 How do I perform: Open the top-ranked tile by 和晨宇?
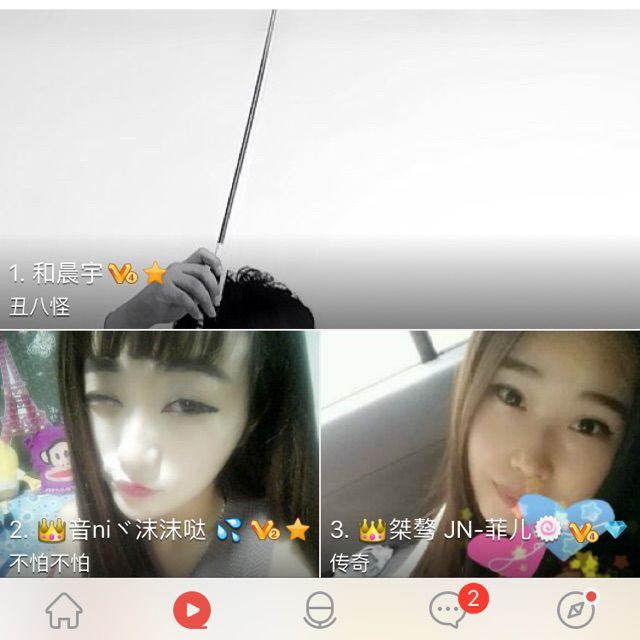[x=320, y=170]
